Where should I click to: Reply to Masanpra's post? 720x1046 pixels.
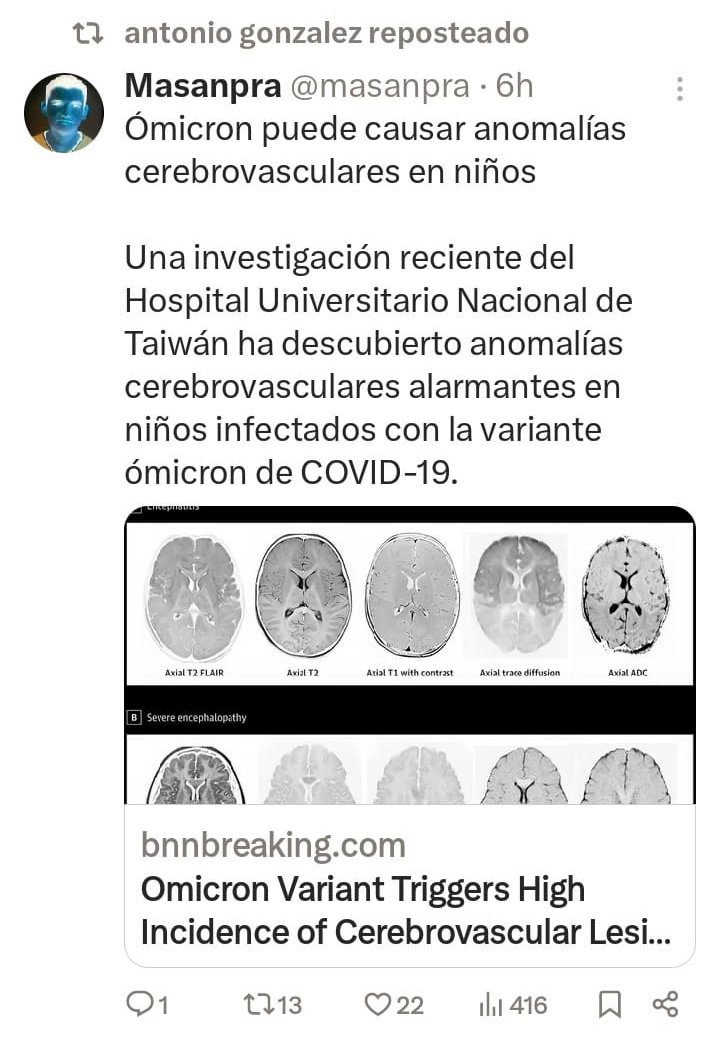tap(141, 1004)
